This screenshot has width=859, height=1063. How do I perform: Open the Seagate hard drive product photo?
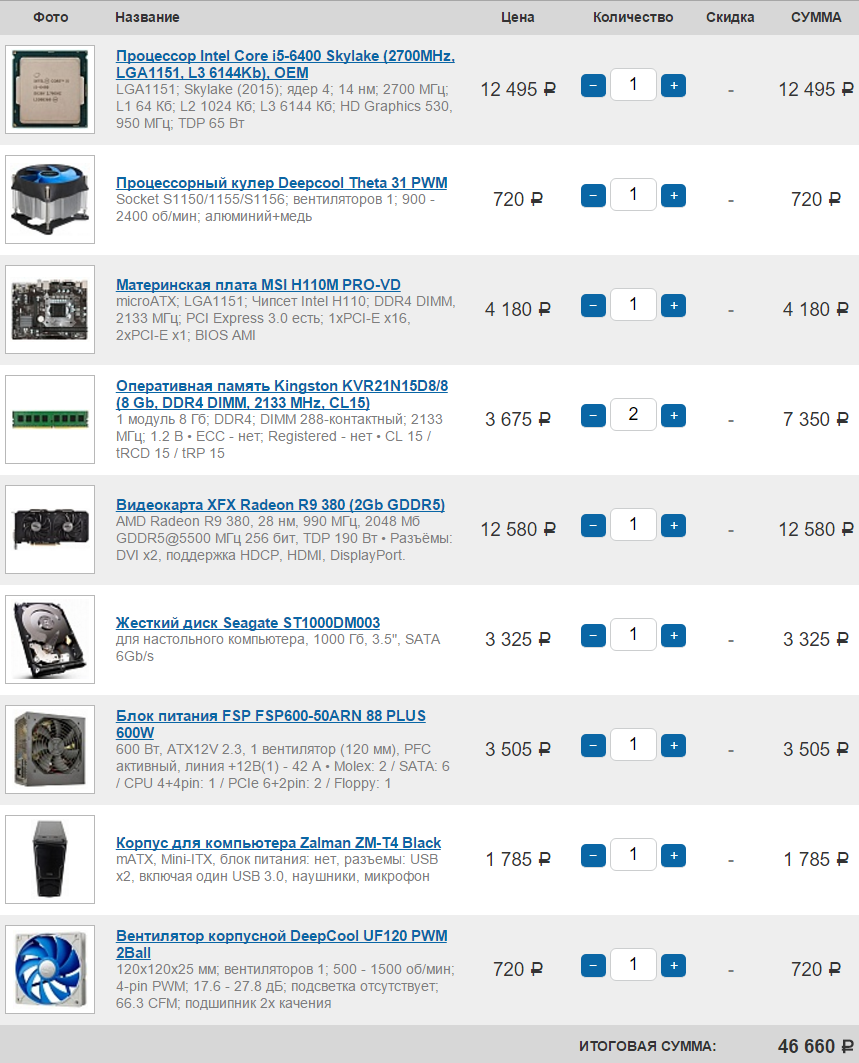[50, 640]
